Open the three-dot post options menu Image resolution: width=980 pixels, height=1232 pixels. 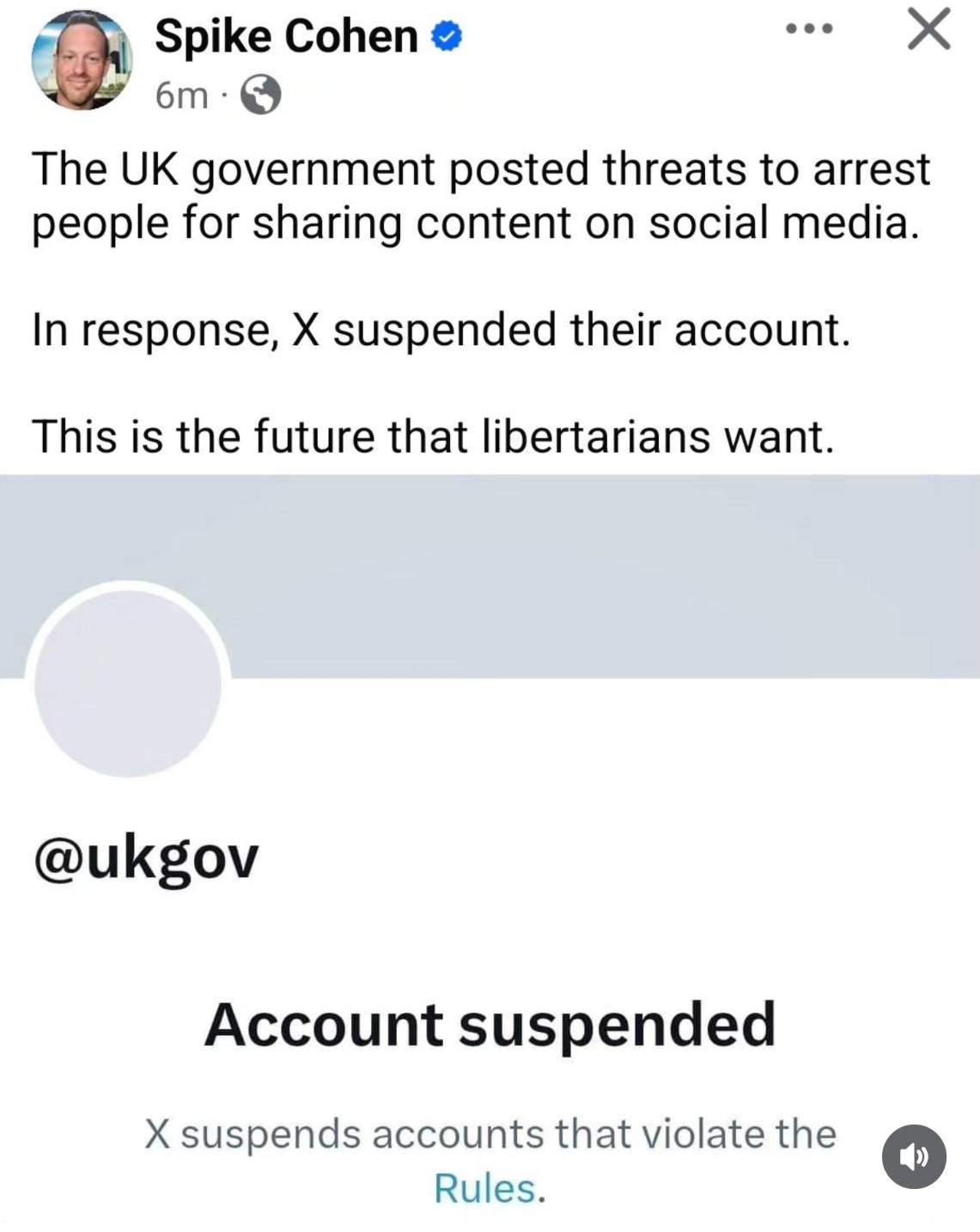pyautogui.click(x=809, y=29)
